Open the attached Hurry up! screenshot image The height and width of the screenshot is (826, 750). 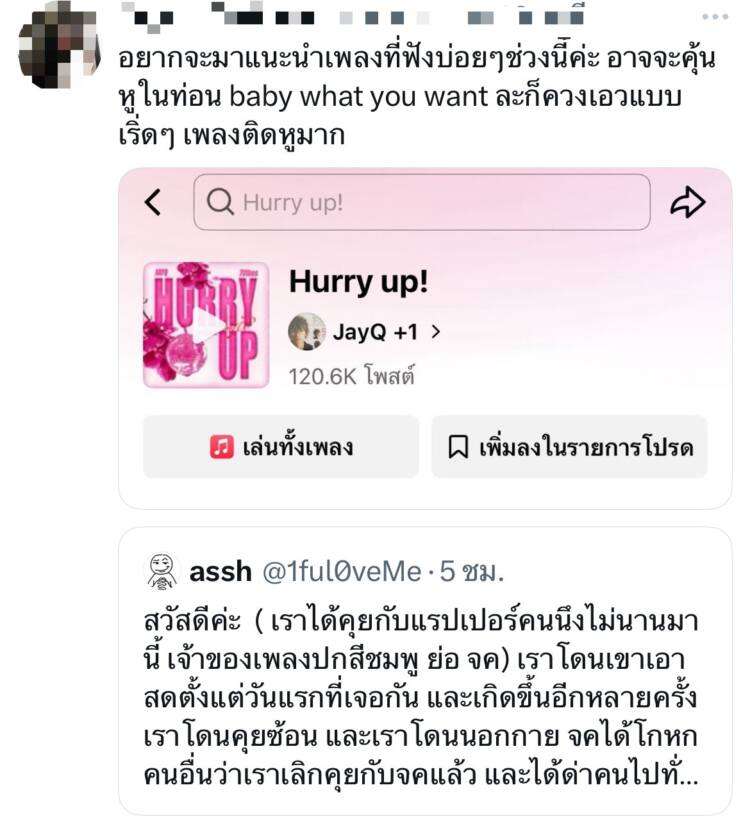pos(425,338)
